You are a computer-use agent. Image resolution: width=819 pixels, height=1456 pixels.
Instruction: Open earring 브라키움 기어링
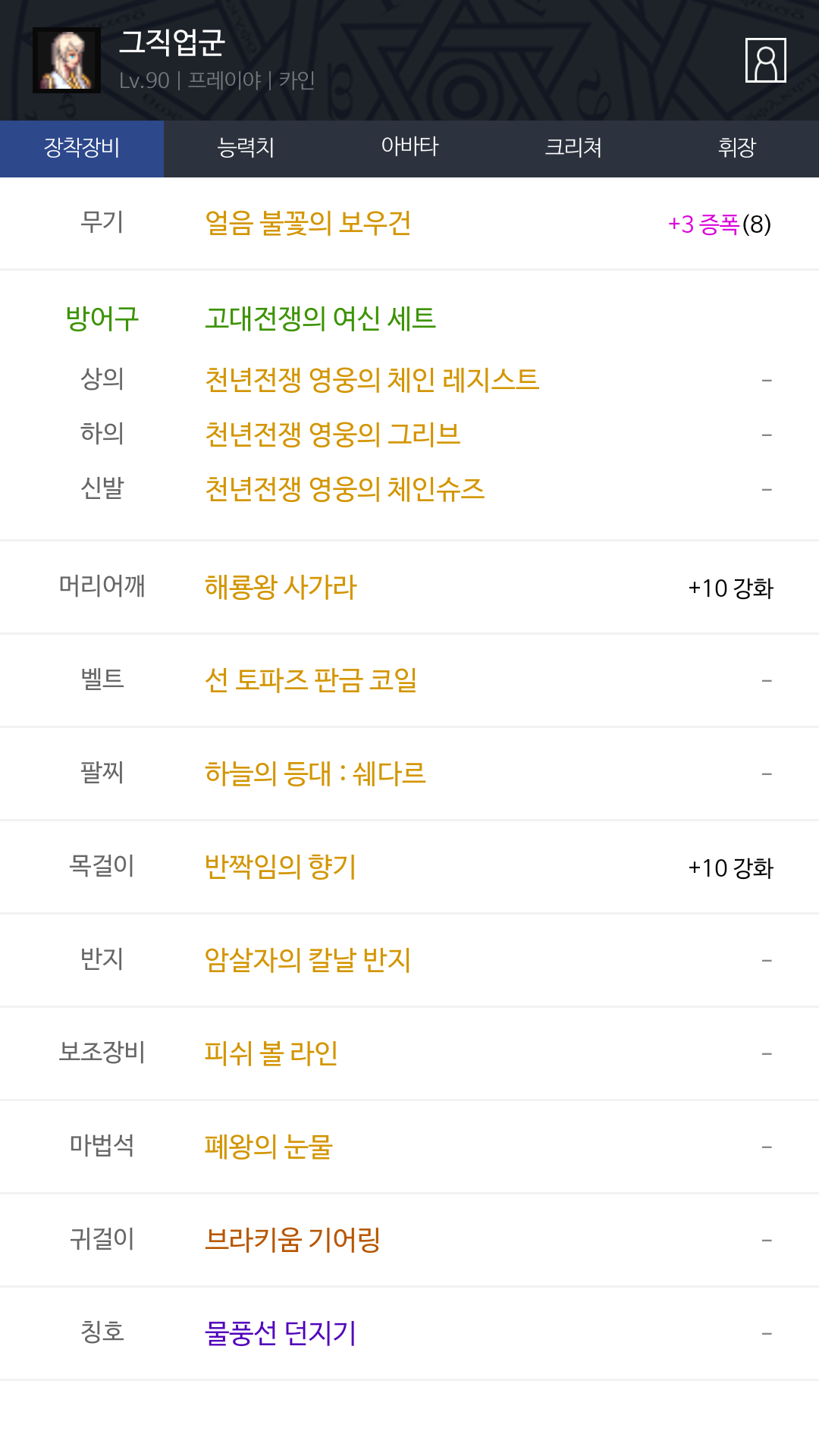point(293,1240)
